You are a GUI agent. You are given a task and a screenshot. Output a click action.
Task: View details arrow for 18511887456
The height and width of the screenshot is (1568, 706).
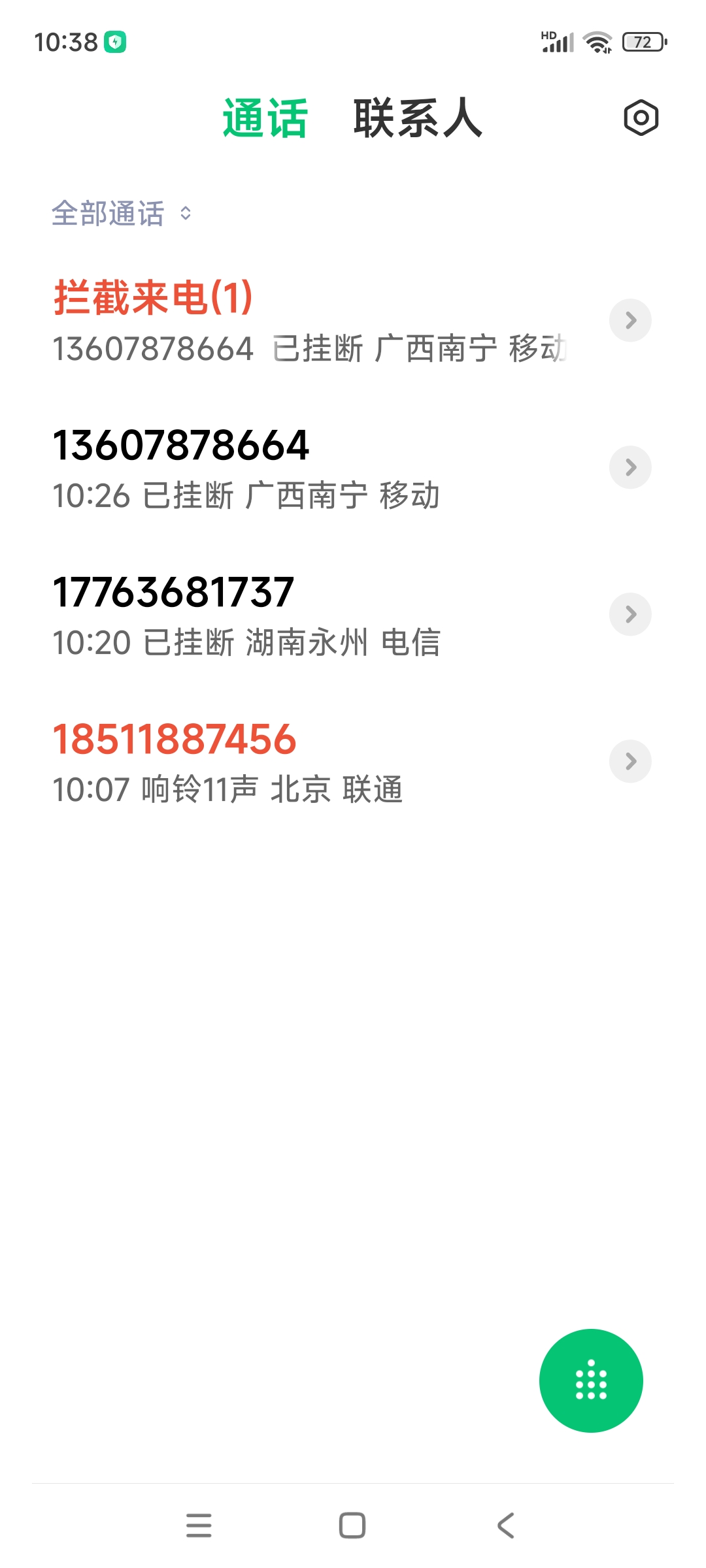click(630, 761)
